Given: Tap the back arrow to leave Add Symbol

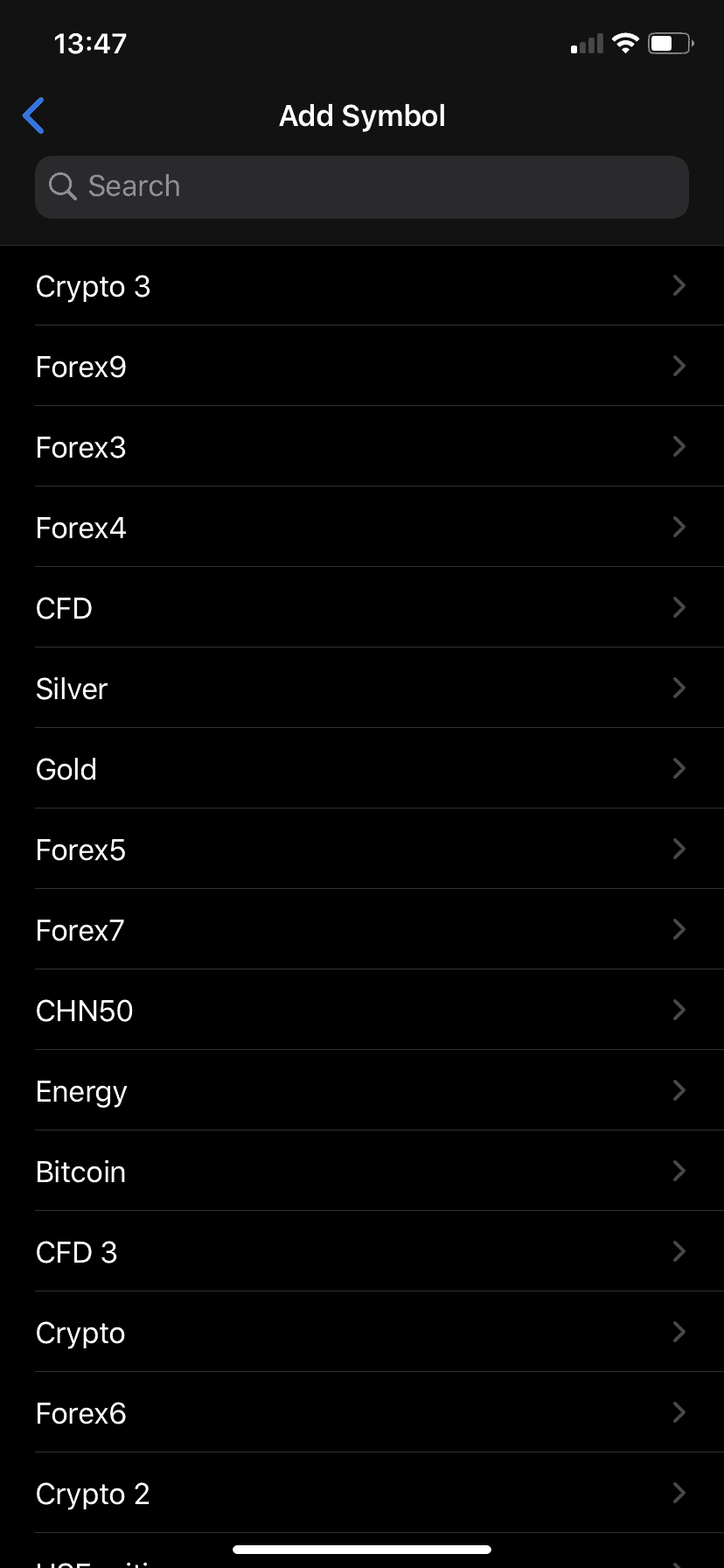Looking at the screenshot, I should pos(33,115).
